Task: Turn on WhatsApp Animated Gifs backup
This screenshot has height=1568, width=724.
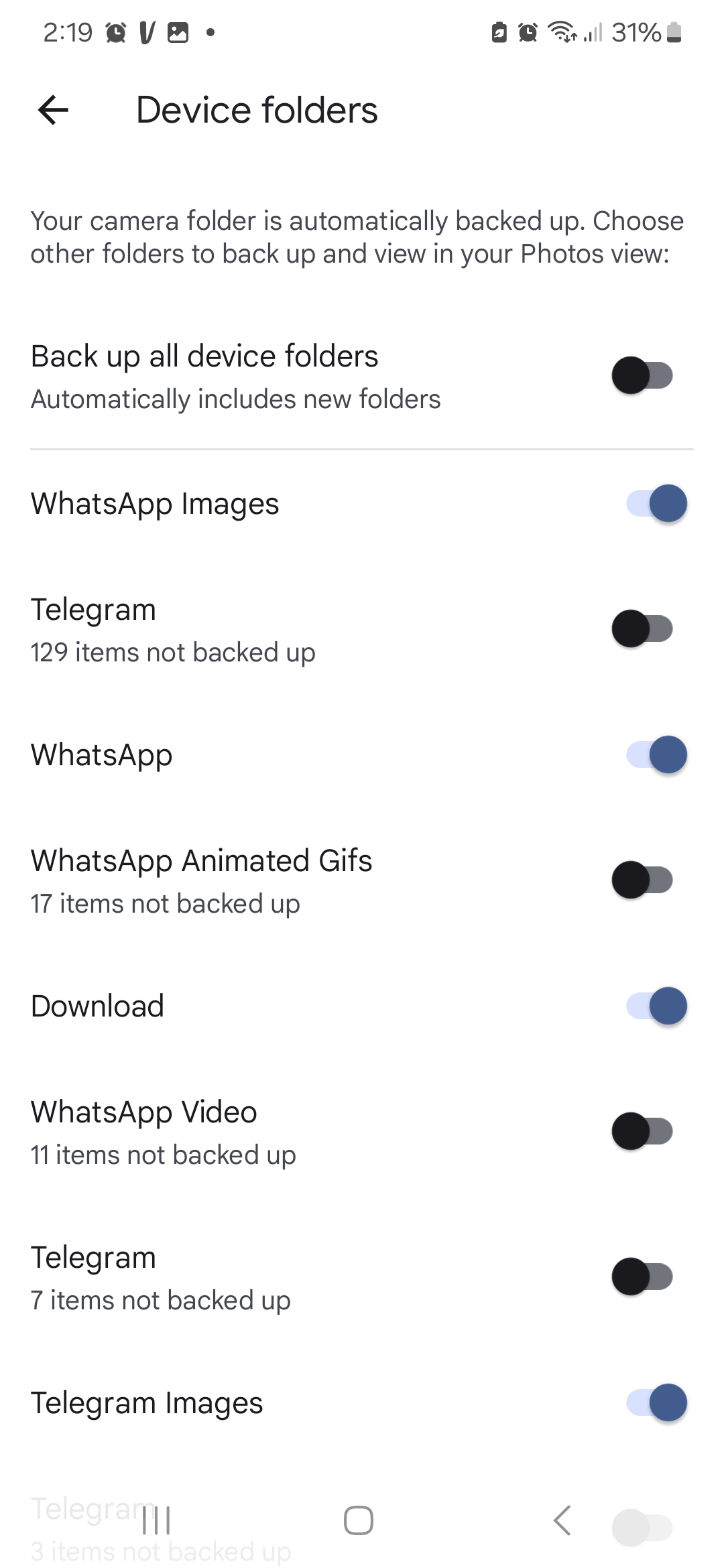Action: (642, 880)
